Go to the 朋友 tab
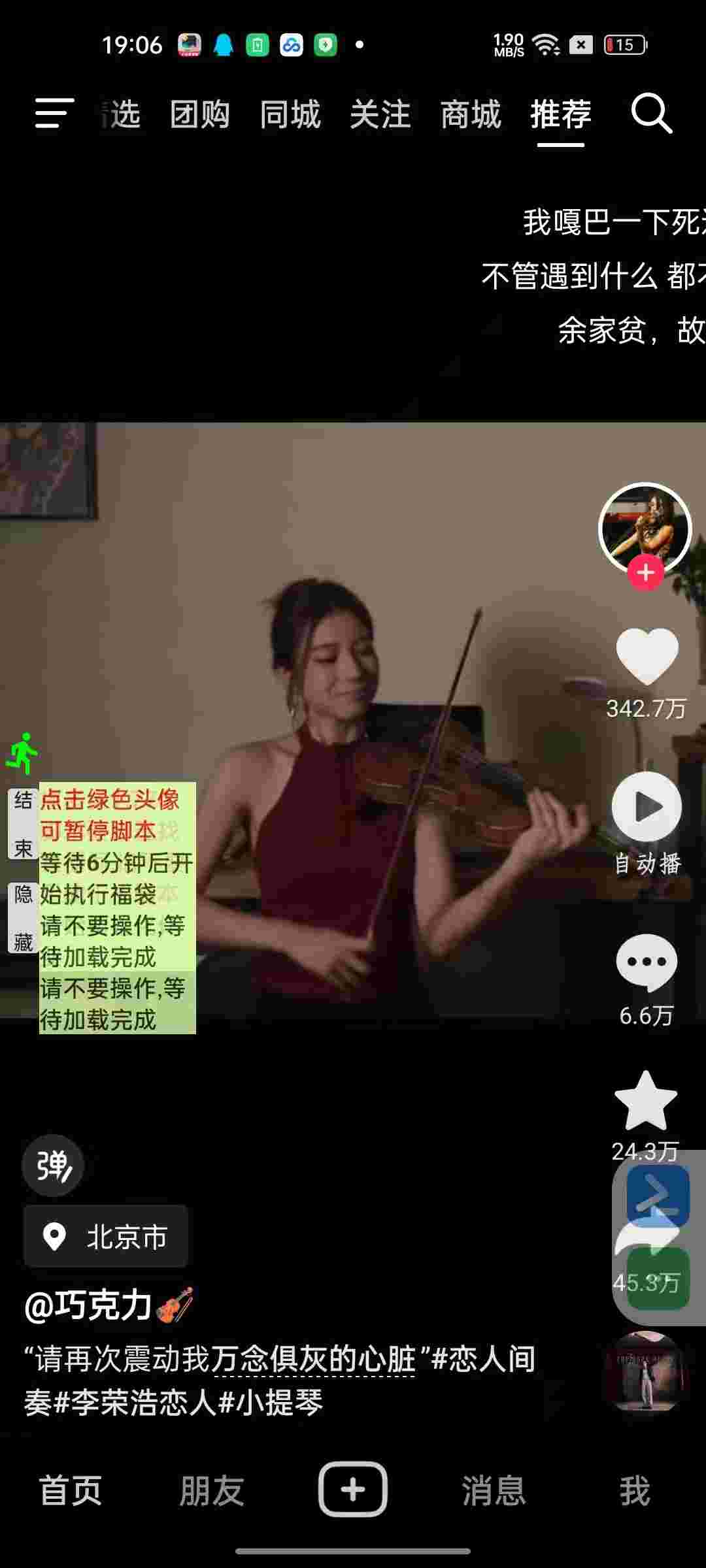706x1568 pixels. 211,1491
